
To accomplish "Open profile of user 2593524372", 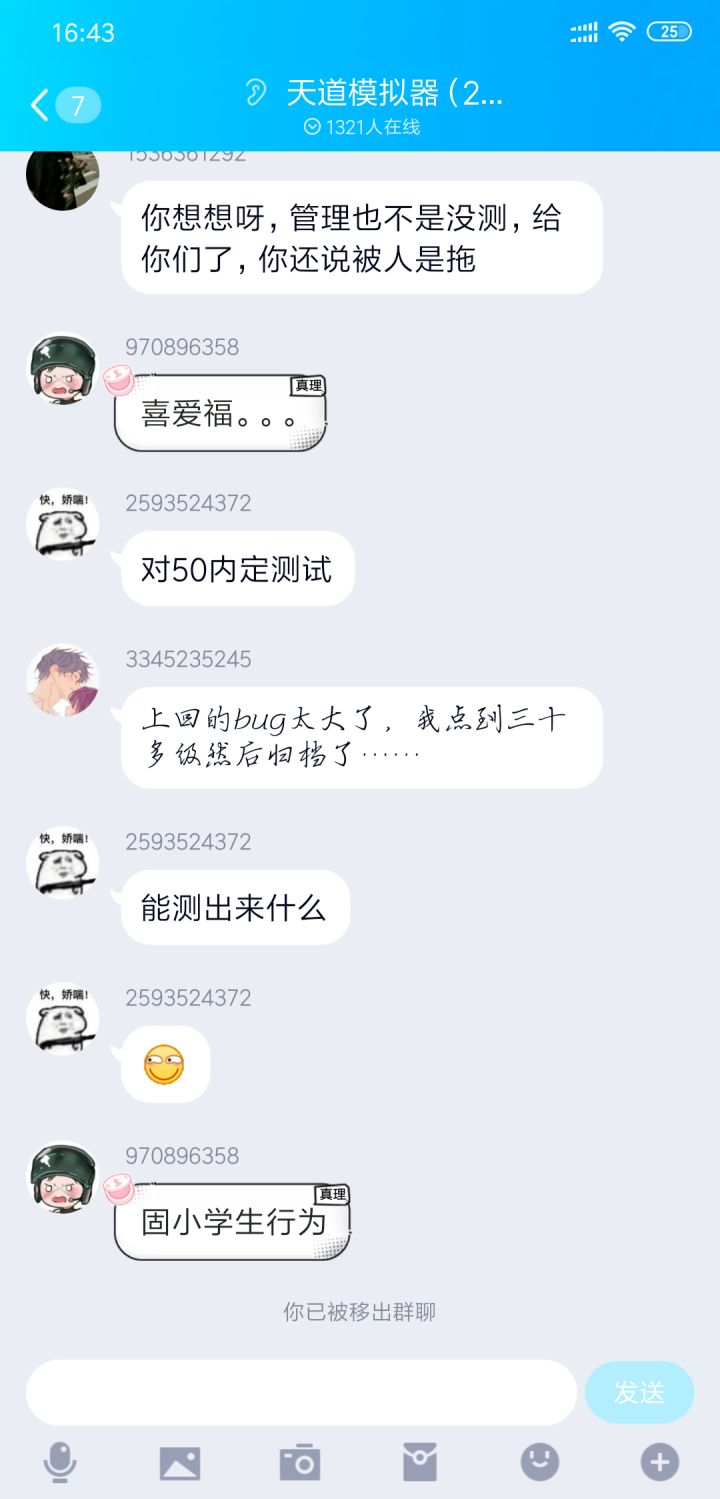I will point(190,502).
